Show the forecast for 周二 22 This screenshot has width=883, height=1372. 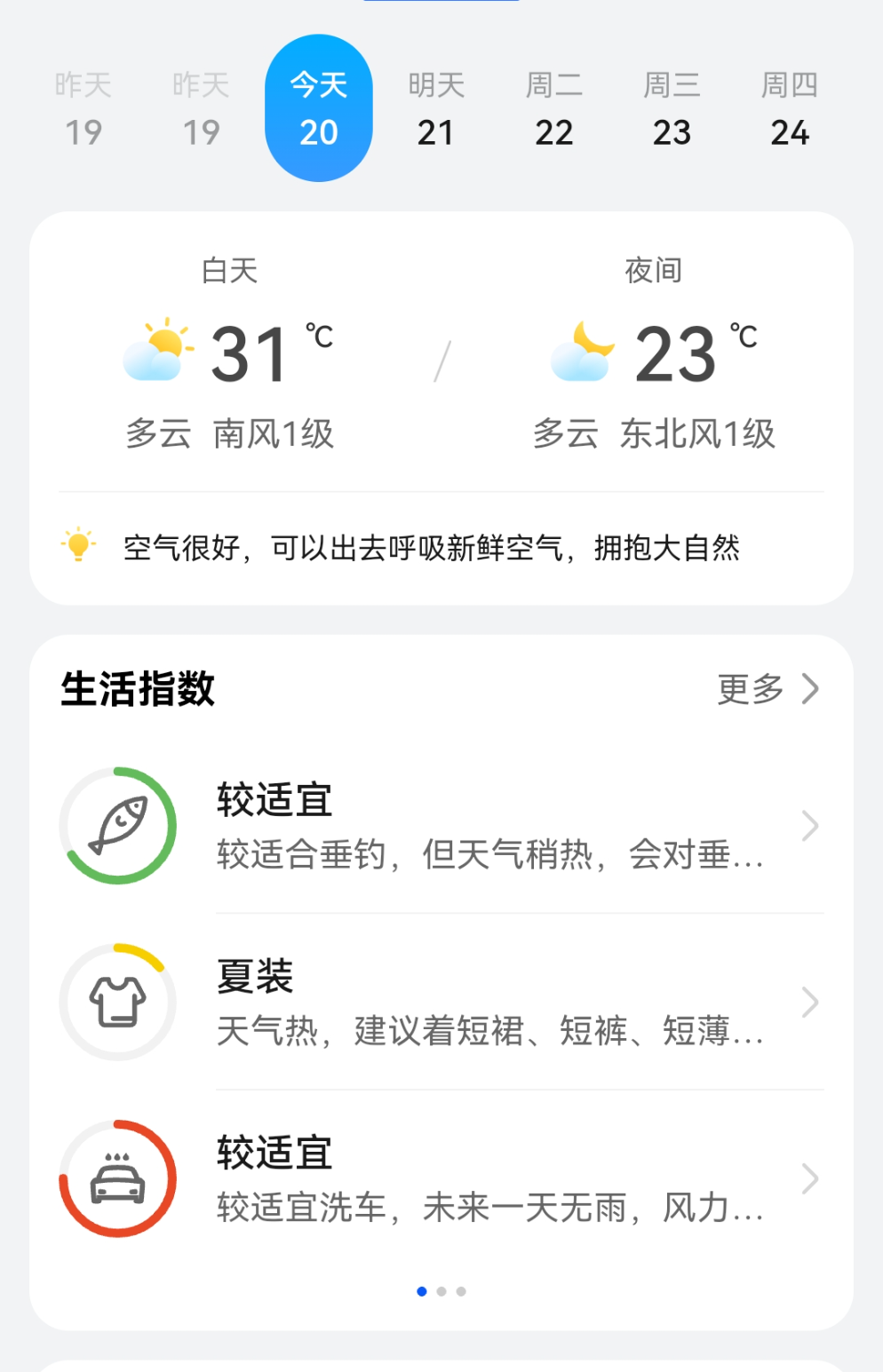coord(554,108)
